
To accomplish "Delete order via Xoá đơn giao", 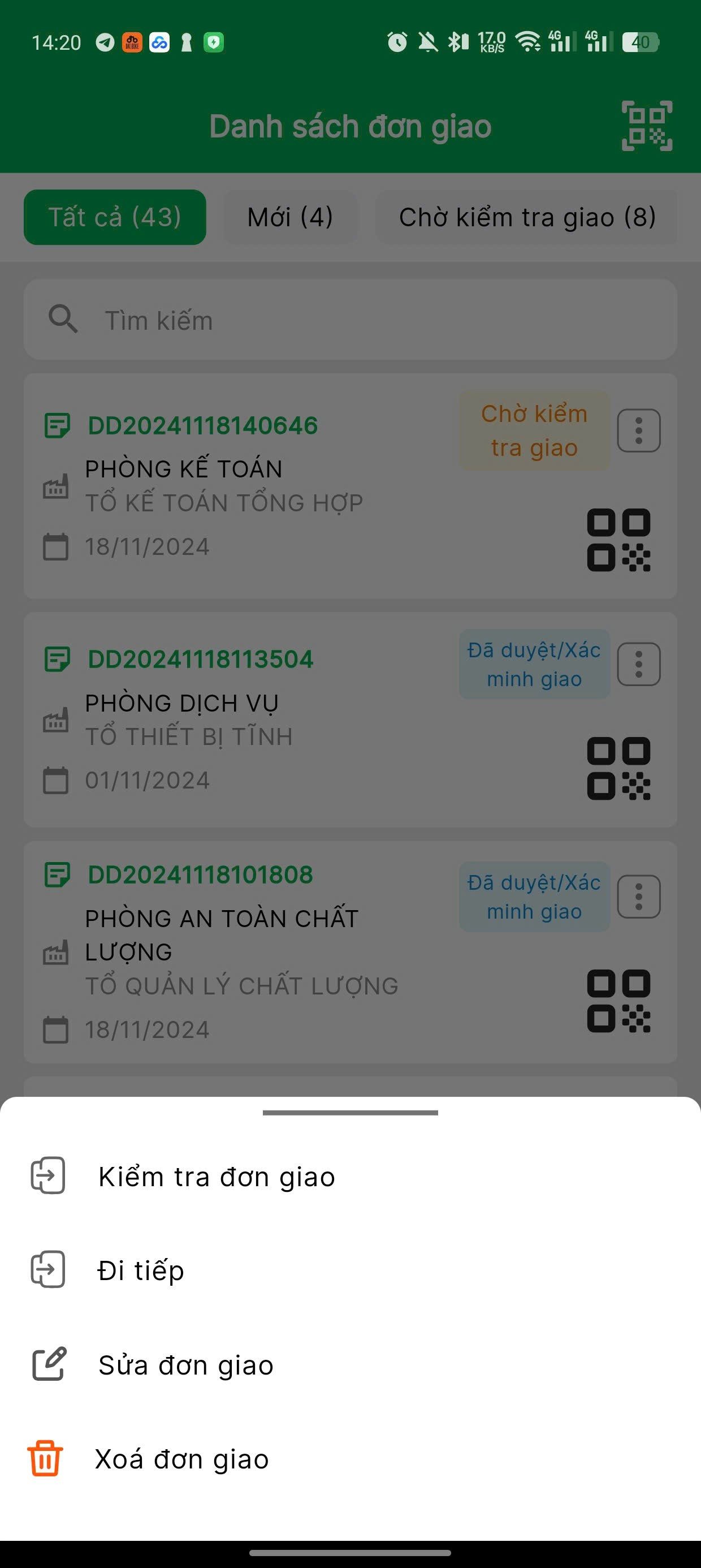I will pyautogui.click(x=181, y=1458).
